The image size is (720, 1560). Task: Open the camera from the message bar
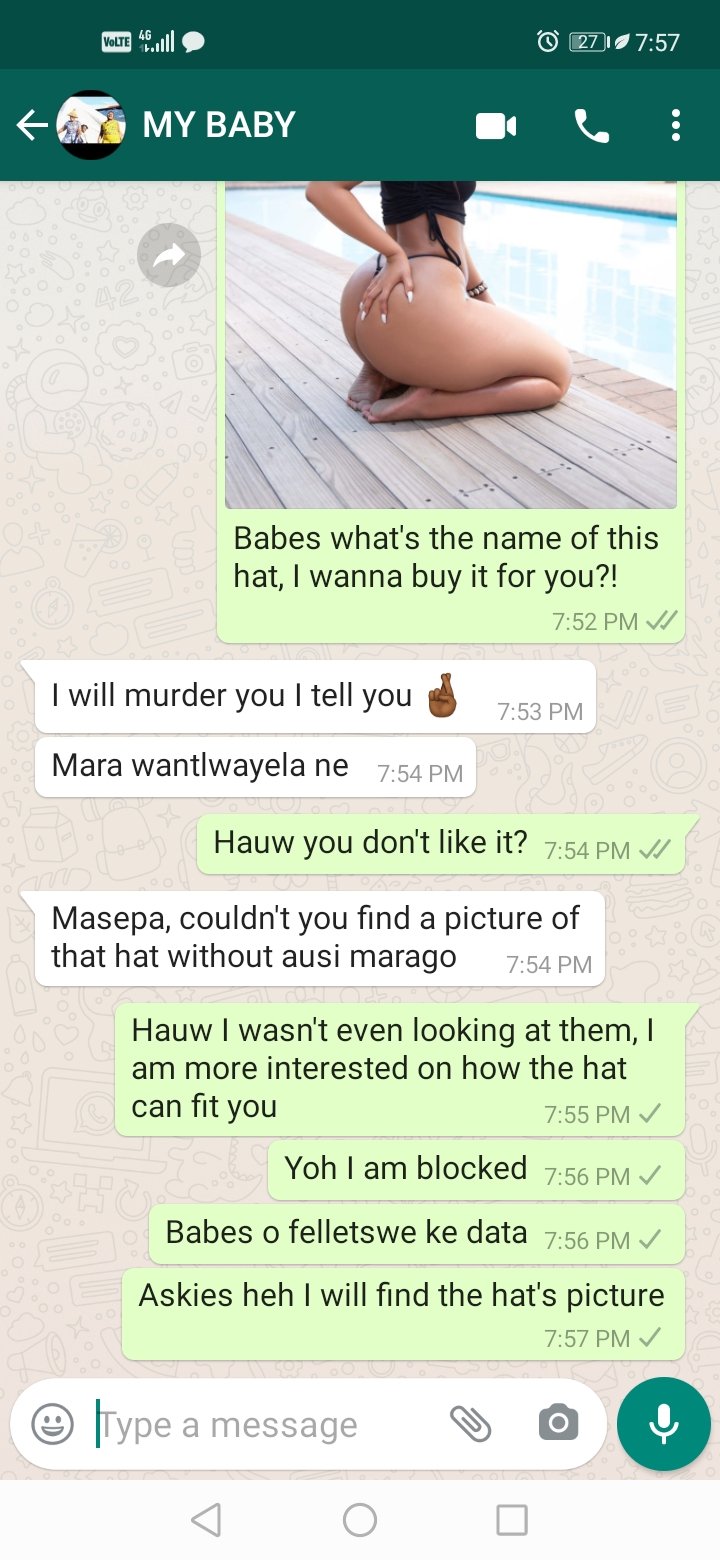558,1423
